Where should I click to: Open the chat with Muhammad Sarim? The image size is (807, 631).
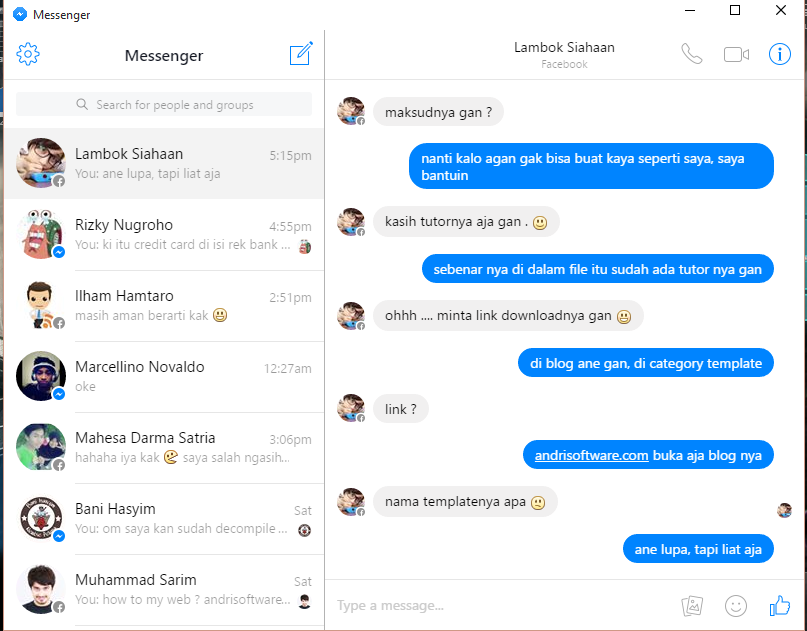pyautogui.click(x=164, y=589)
